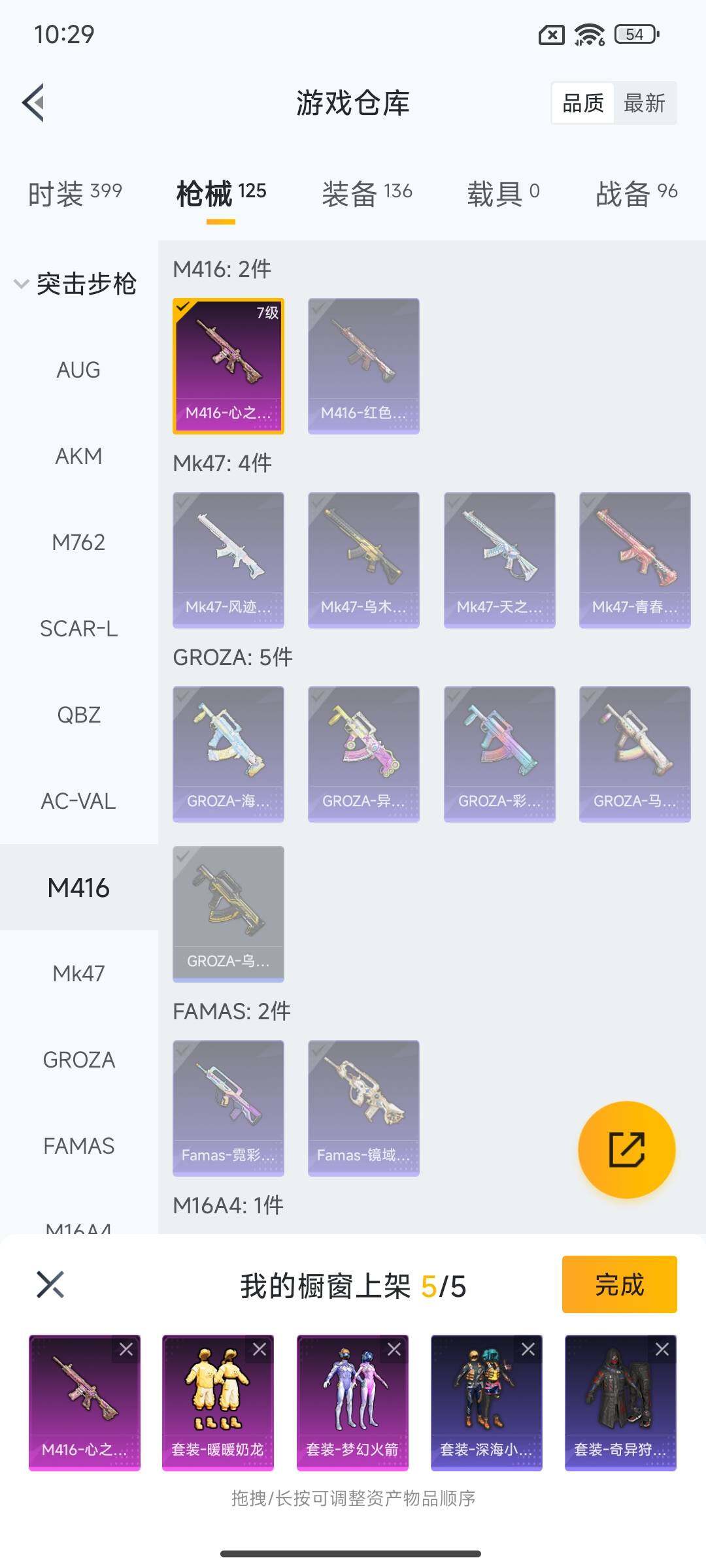Select AKM in the weapon list

tap(78, 456)
